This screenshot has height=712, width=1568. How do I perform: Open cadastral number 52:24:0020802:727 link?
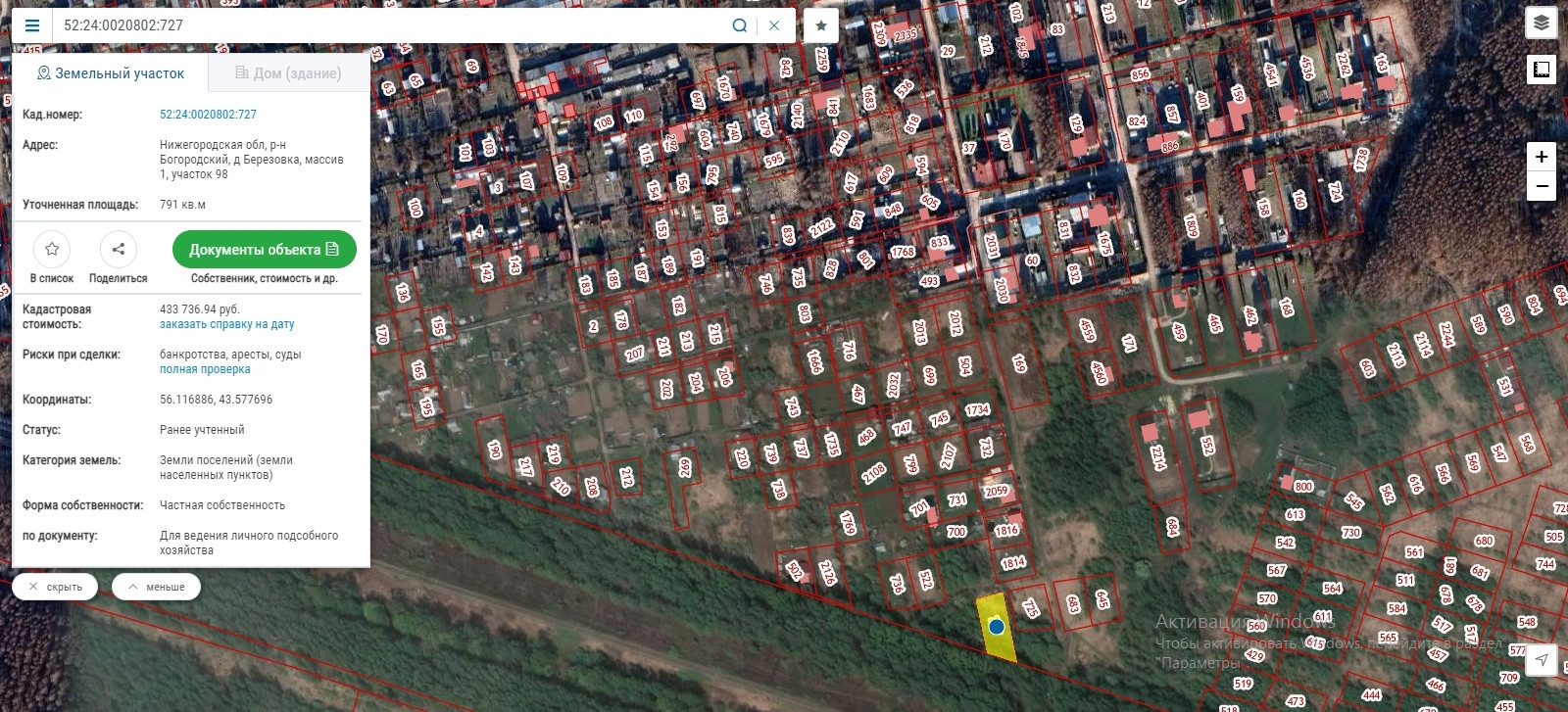(x=208, y=115)
